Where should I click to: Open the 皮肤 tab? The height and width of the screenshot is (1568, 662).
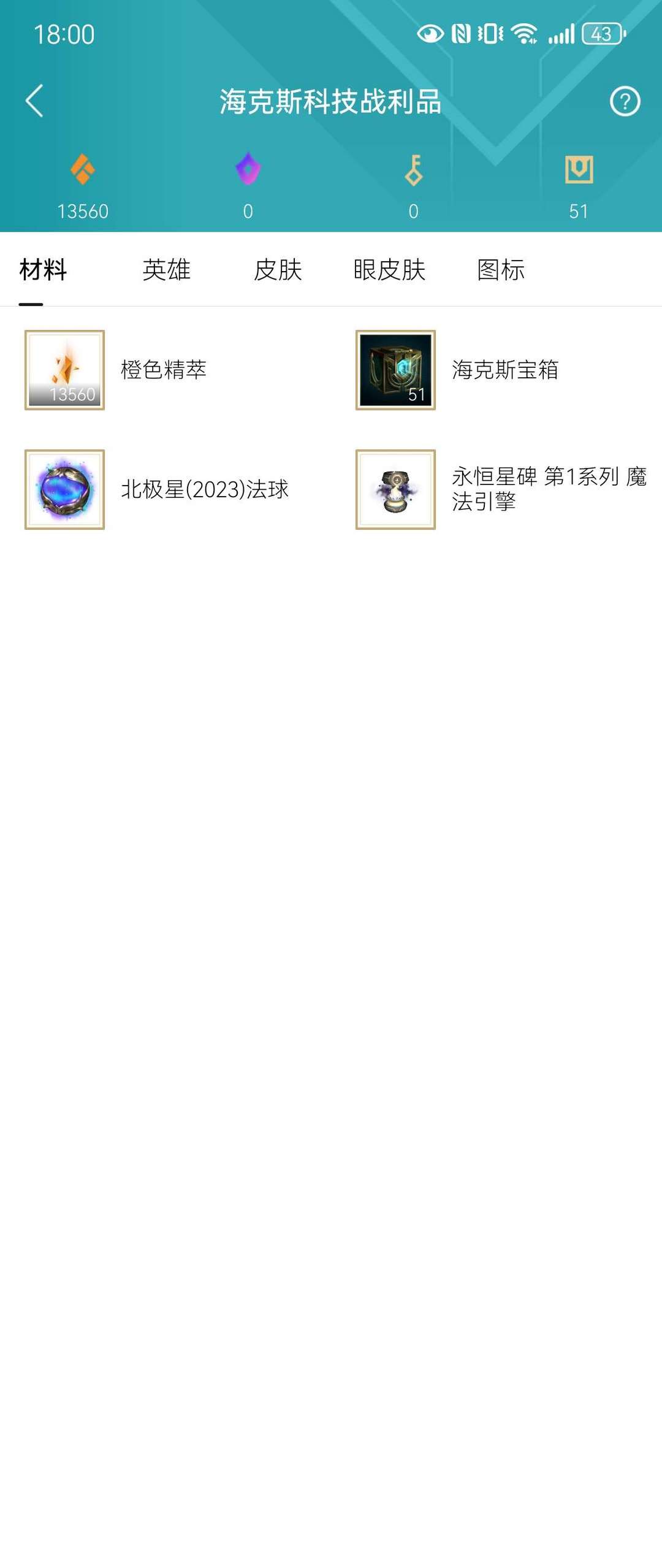(x=277, y=270)
